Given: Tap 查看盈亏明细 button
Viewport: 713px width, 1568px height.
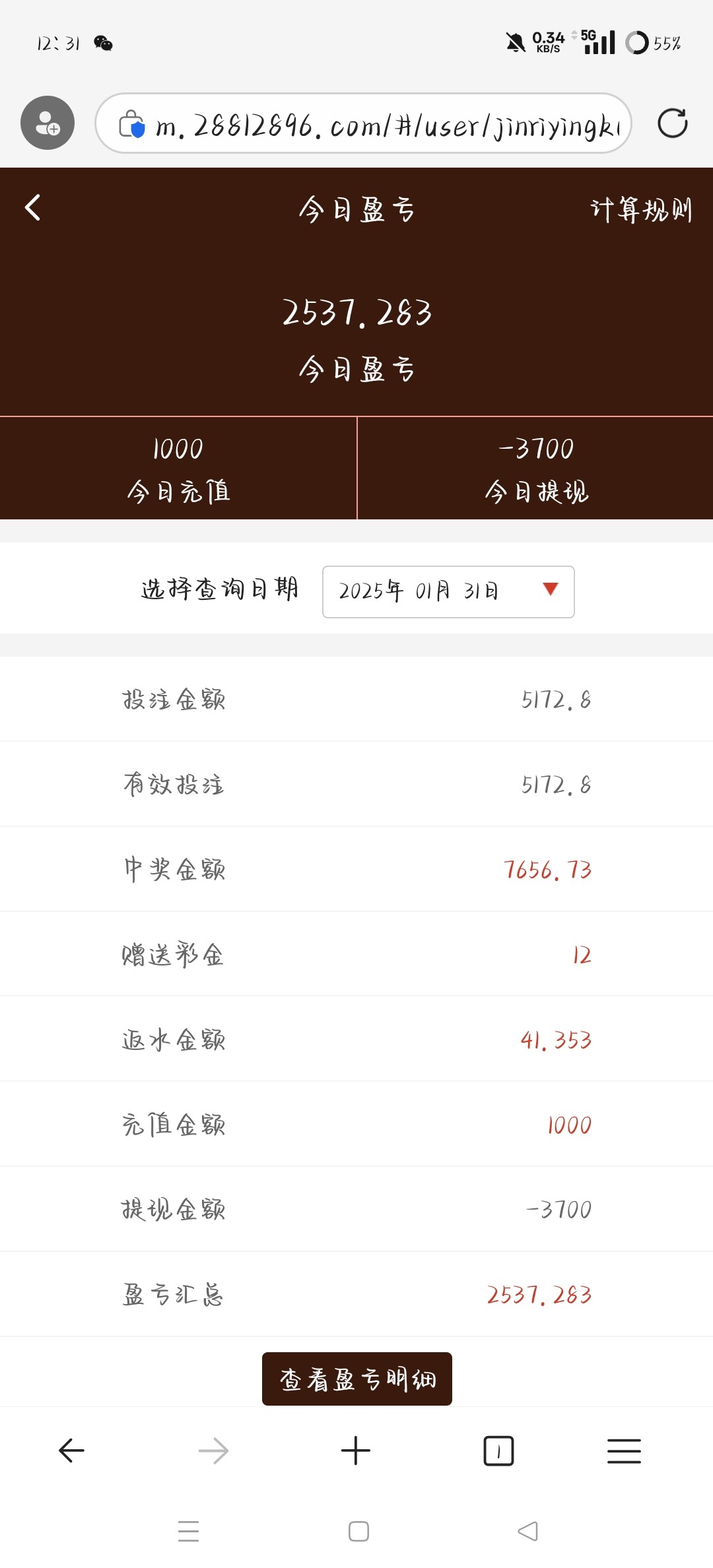Looking at the screenshot, I should (x=356, y=1379).
